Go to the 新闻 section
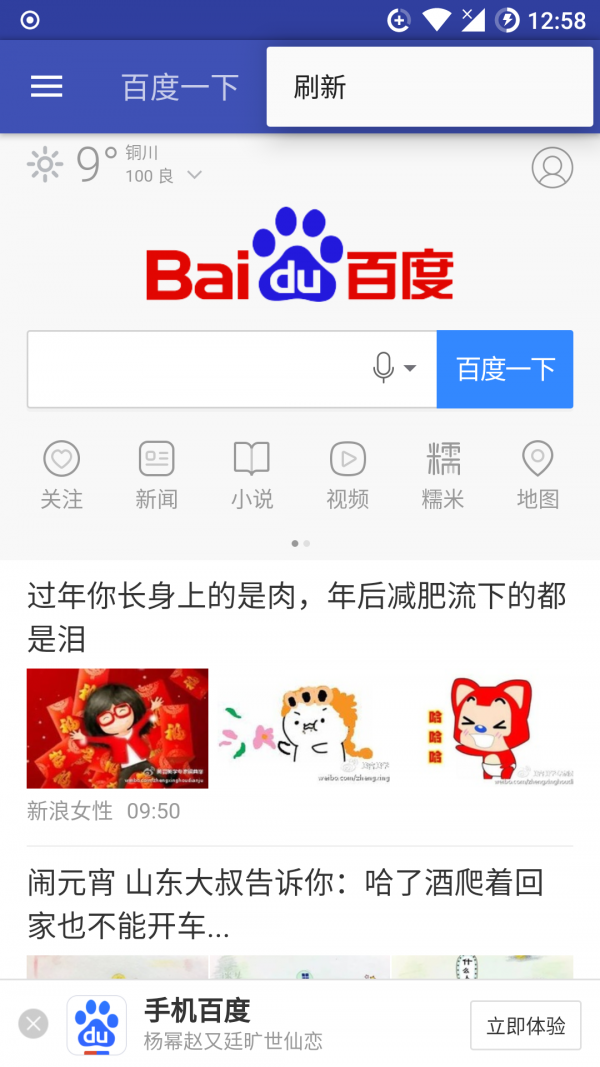This screenshot has height=1067, width=600. click(156, 475)
